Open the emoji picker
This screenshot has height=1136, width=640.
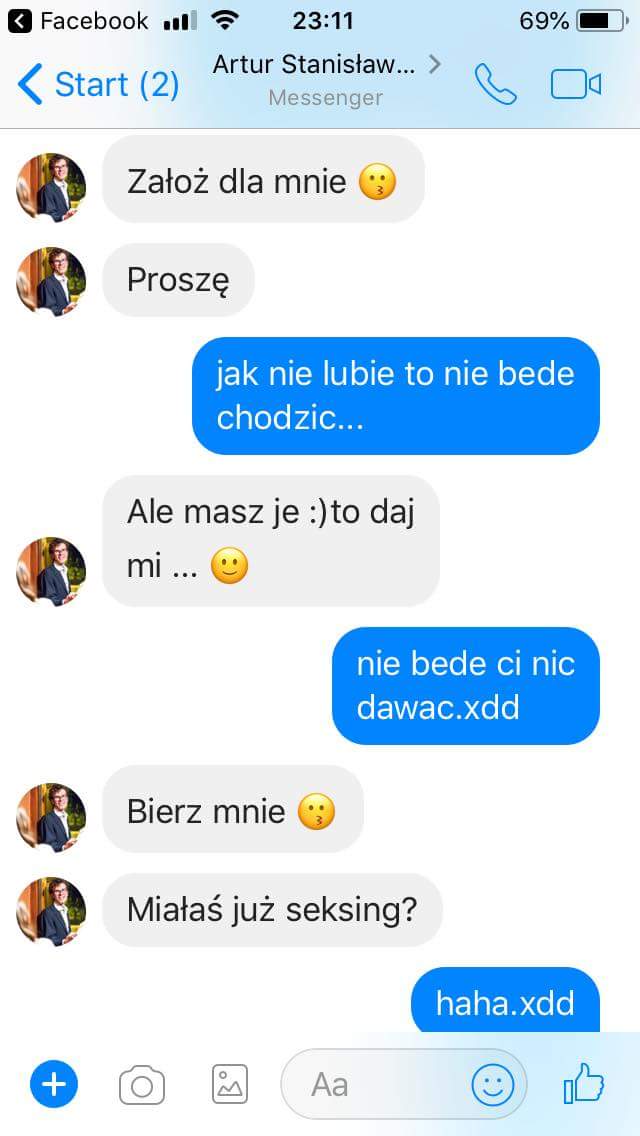point(493,1084)
